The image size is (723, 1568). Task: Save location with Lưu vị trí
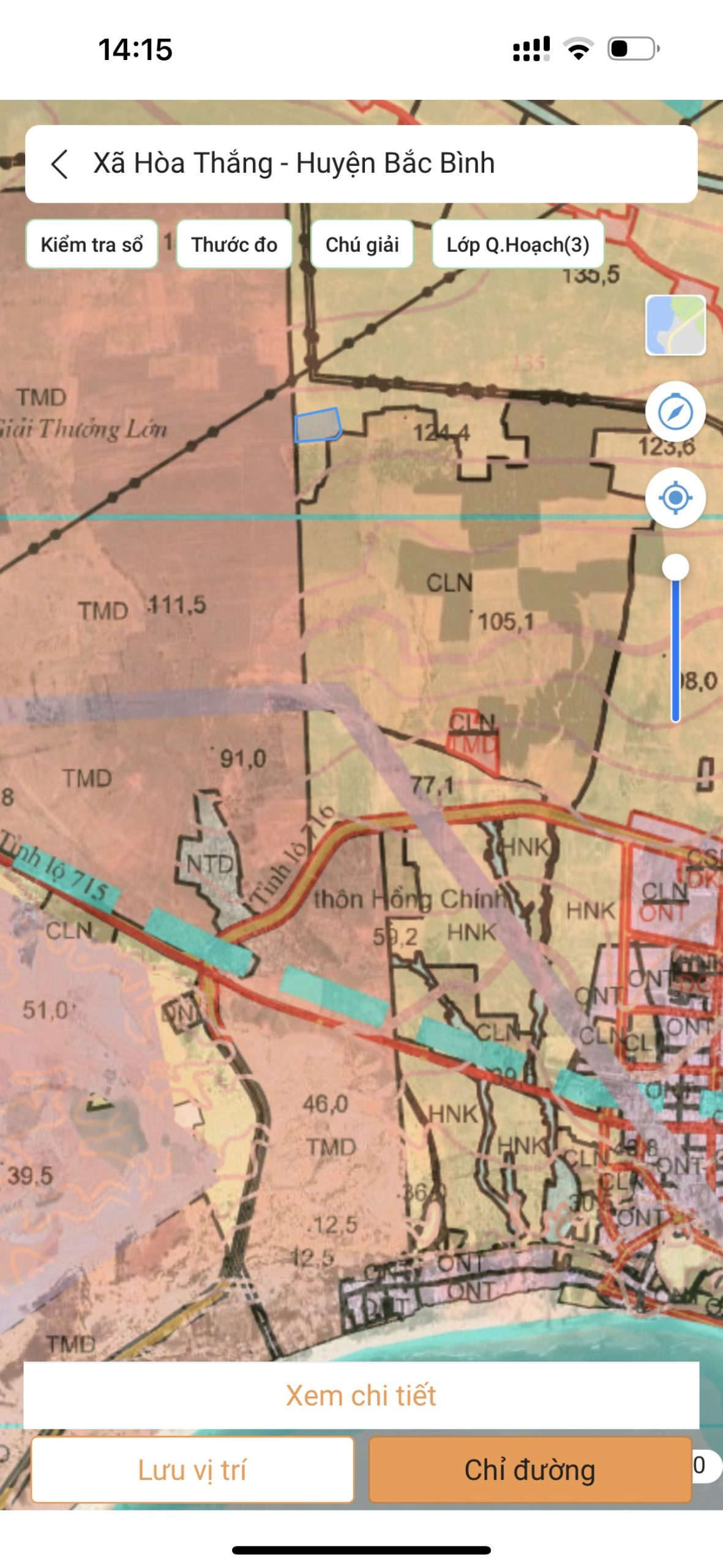[x=192, y=1470]
